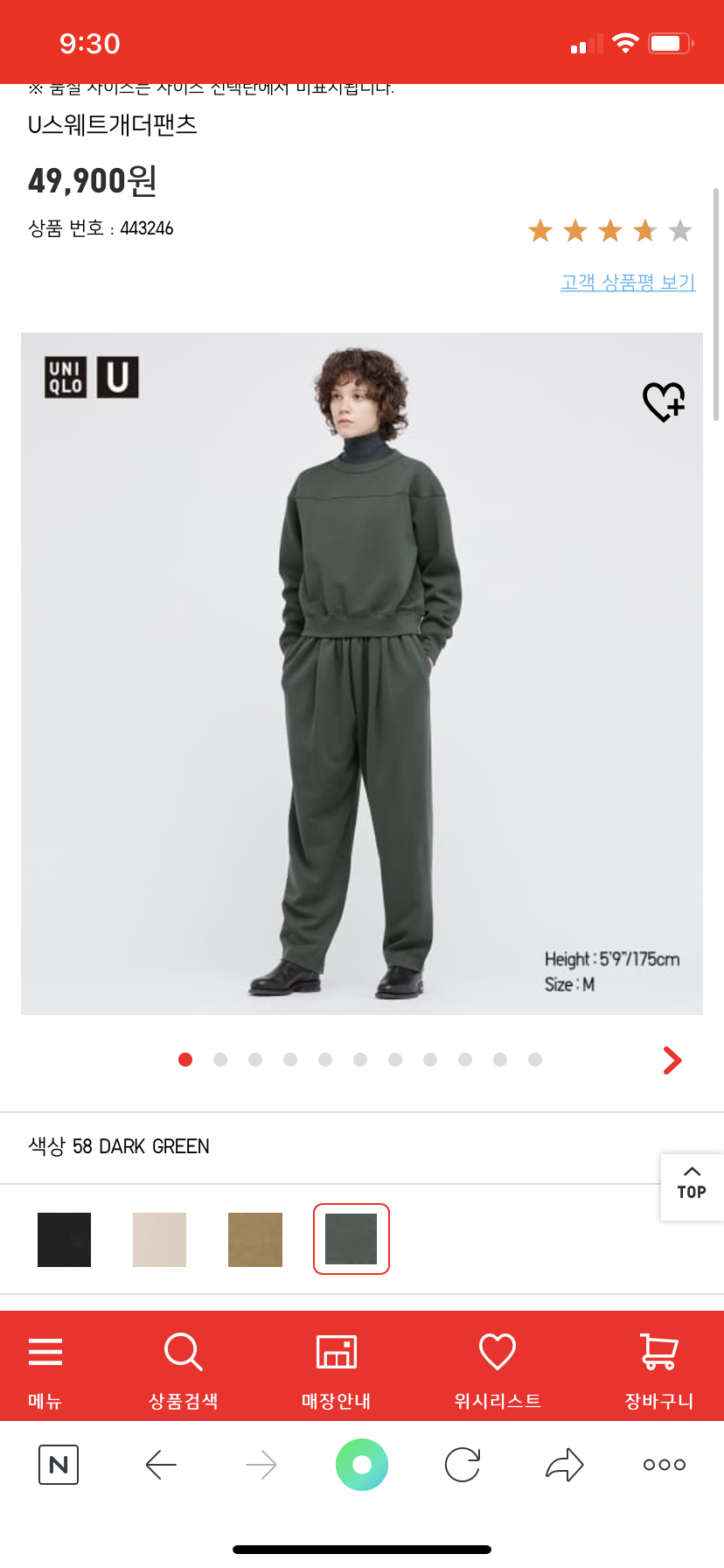The width and height of the screenshot is (724, 1568).
Task: Reload the current page
Action: (x=463, y=1465)
